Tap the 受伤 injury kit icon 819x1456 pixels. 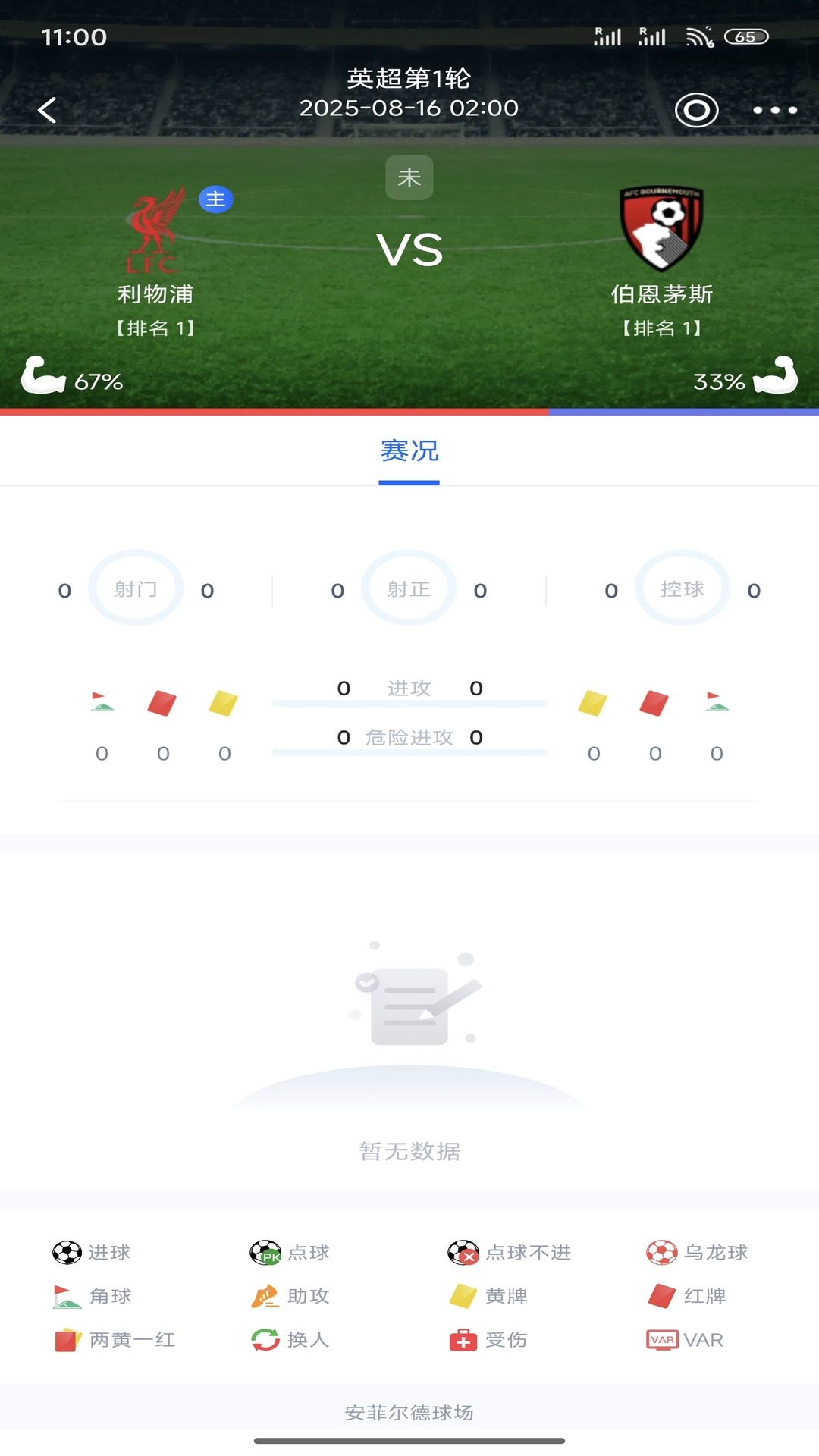pyautogui.click(x=464, y=1340)
